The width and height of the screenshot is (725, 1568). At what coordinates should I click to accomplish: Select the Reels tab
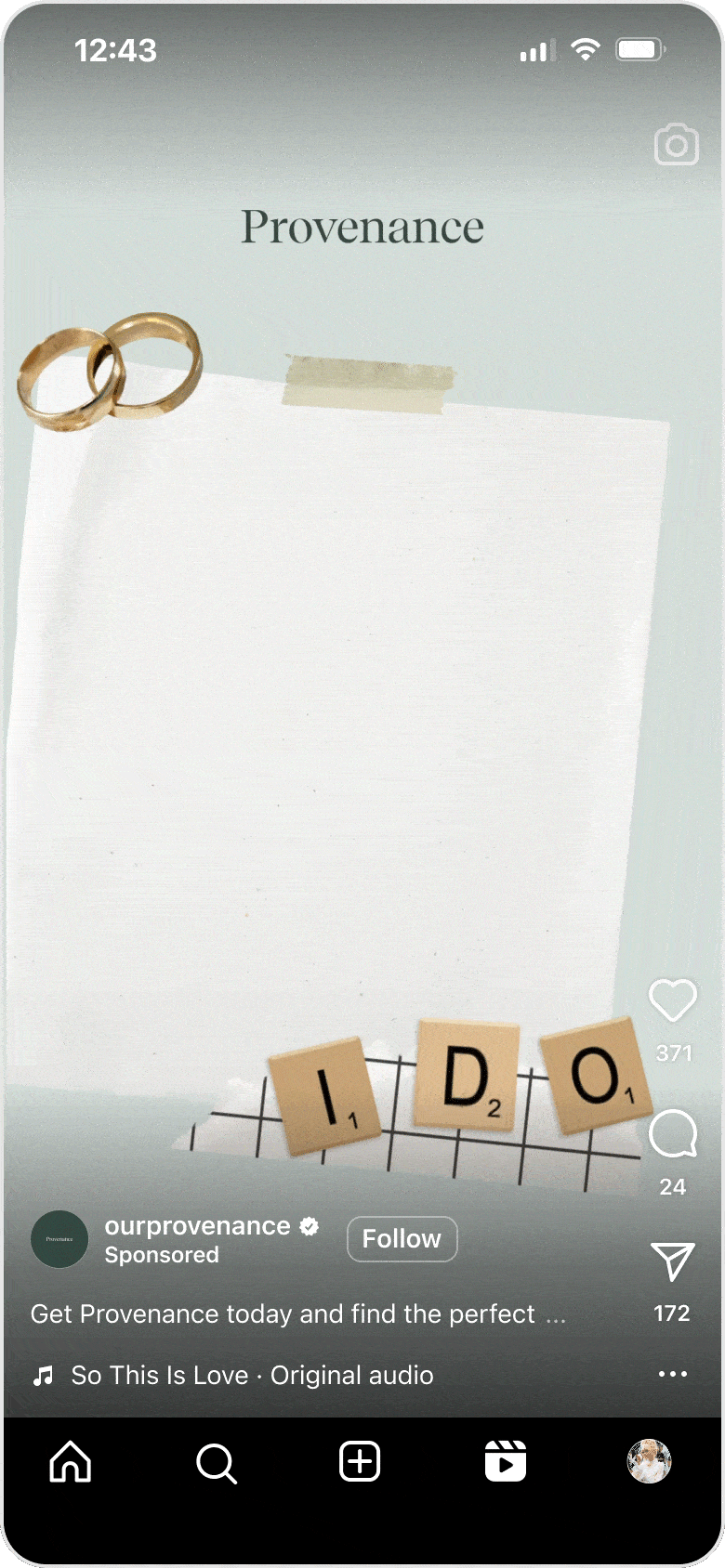pos(505,1462)
